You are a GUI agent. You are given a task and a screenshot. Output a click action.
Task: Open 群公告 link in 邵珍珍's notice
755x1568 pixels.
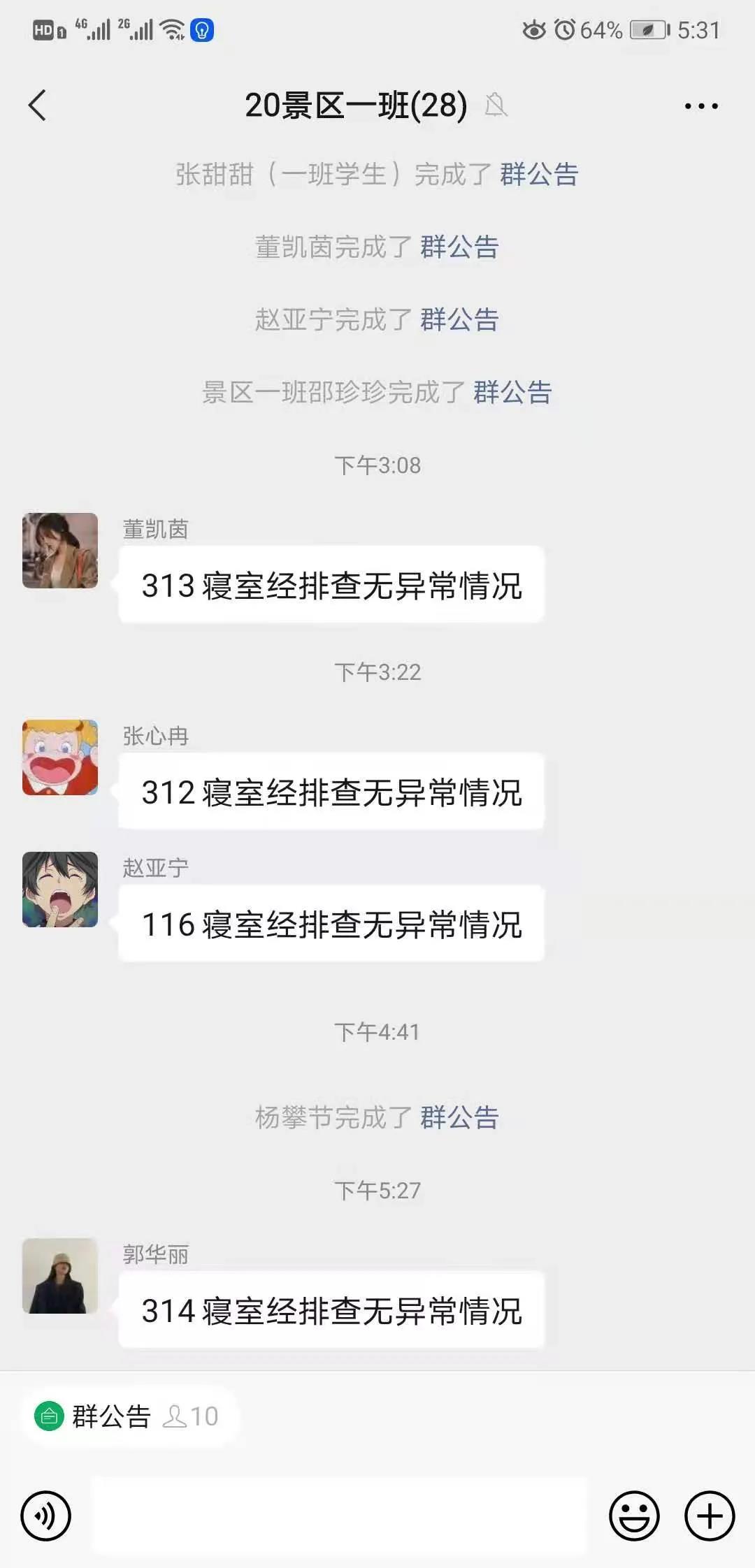(512, 392)
